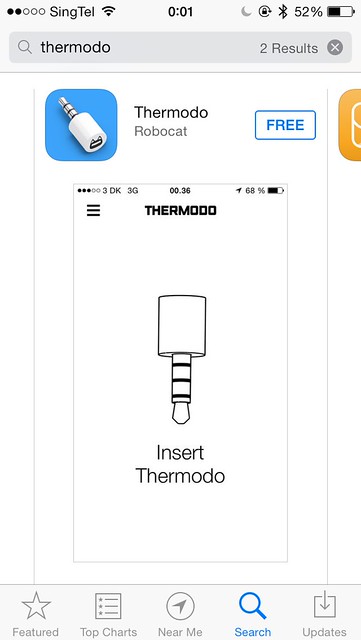Screen dimensions: 361x640
Task: Open the Near Me tab
Action: coord(180,614)
